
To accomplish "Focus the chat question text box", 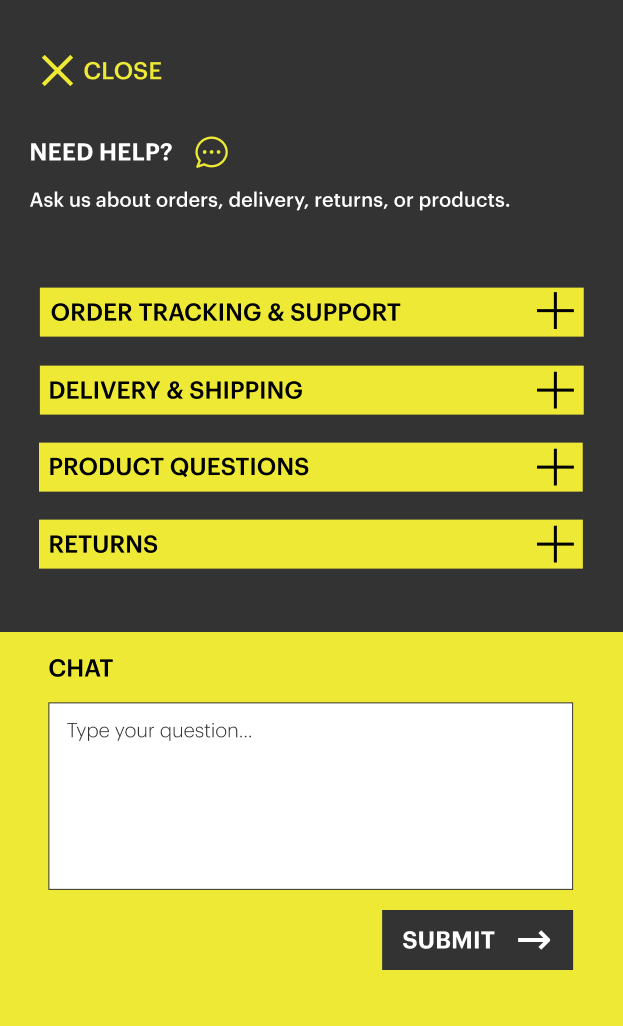I will pyautogui.click(x=311, y=796).
